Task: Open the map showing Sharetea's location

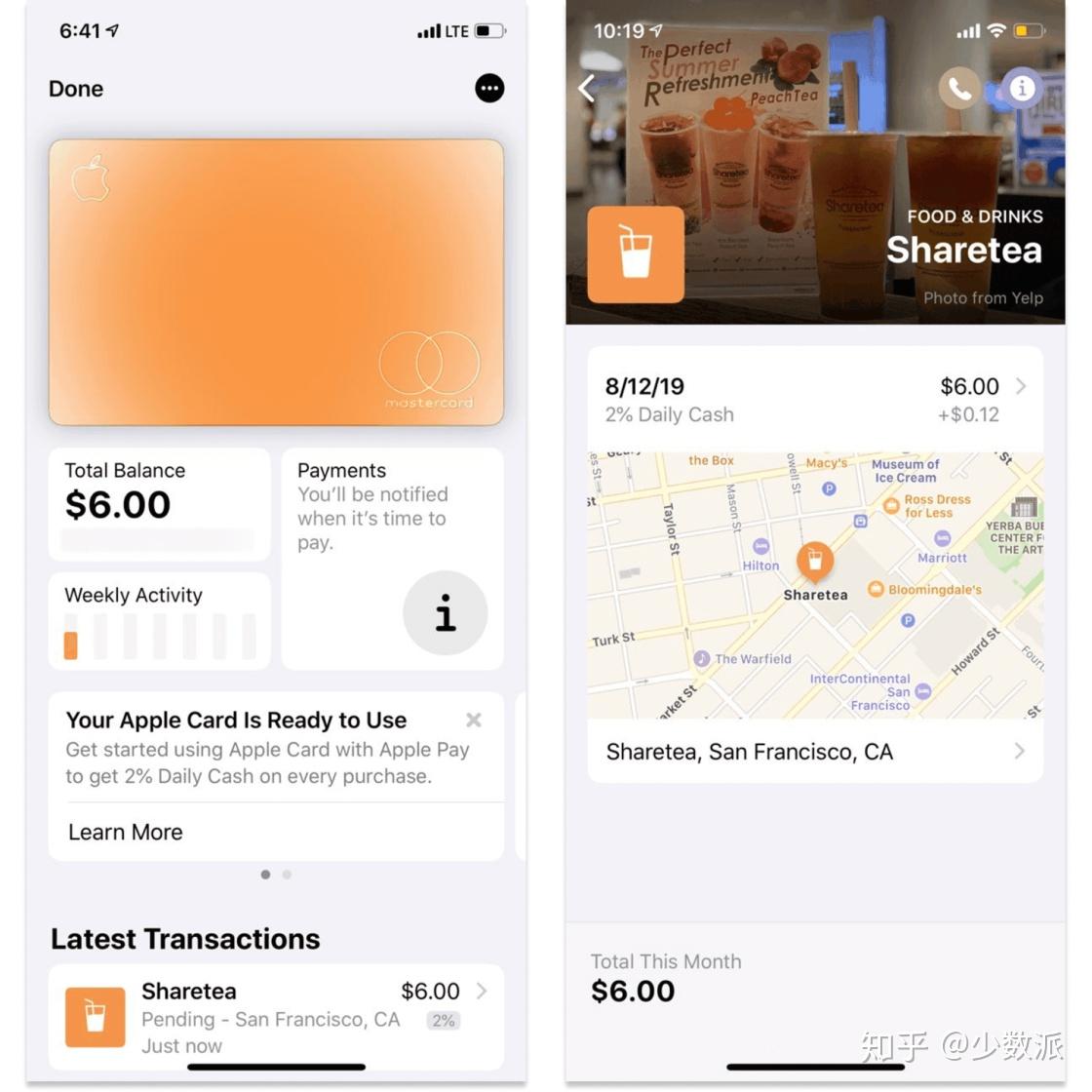Action: (815, 585)
